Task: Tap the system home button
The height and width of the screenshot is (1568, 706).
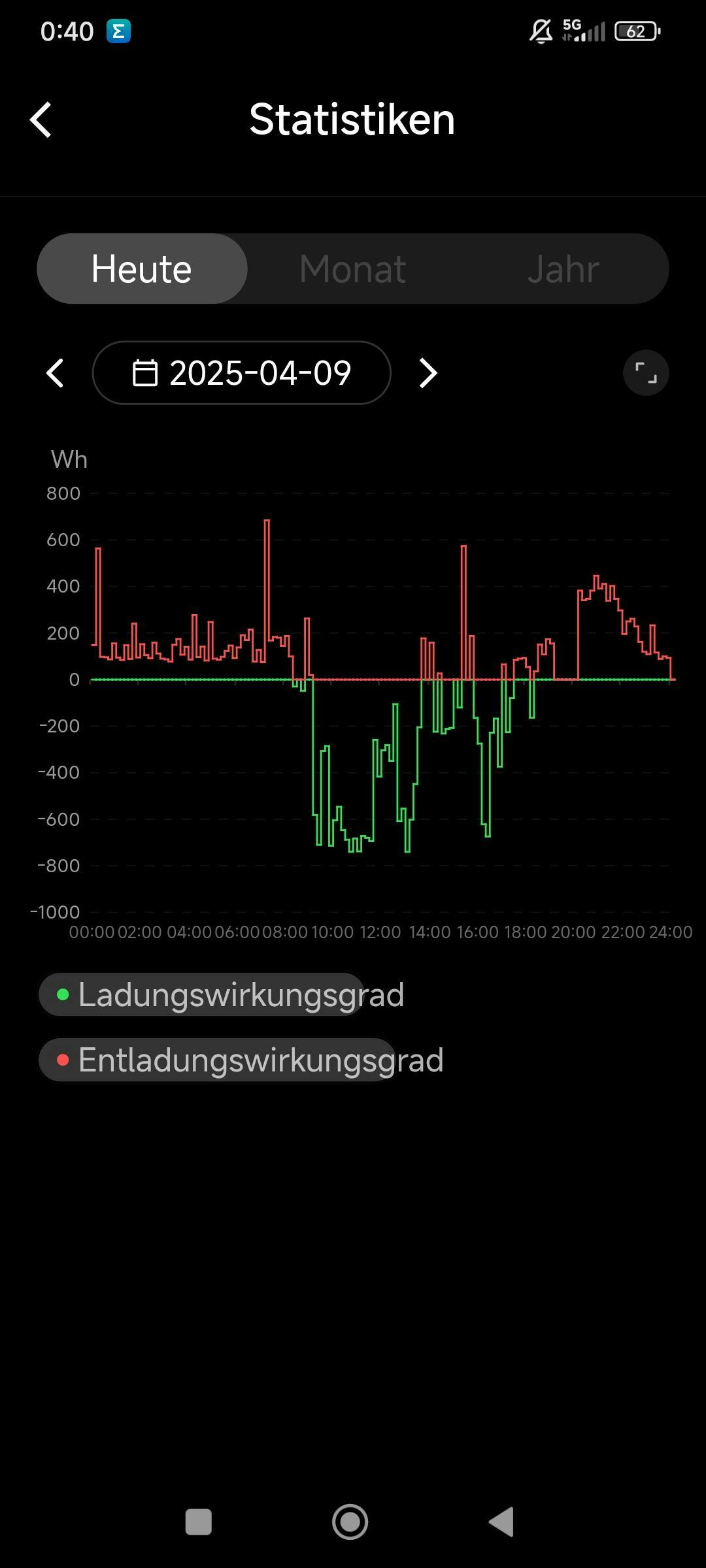Action: (350, 1522)
